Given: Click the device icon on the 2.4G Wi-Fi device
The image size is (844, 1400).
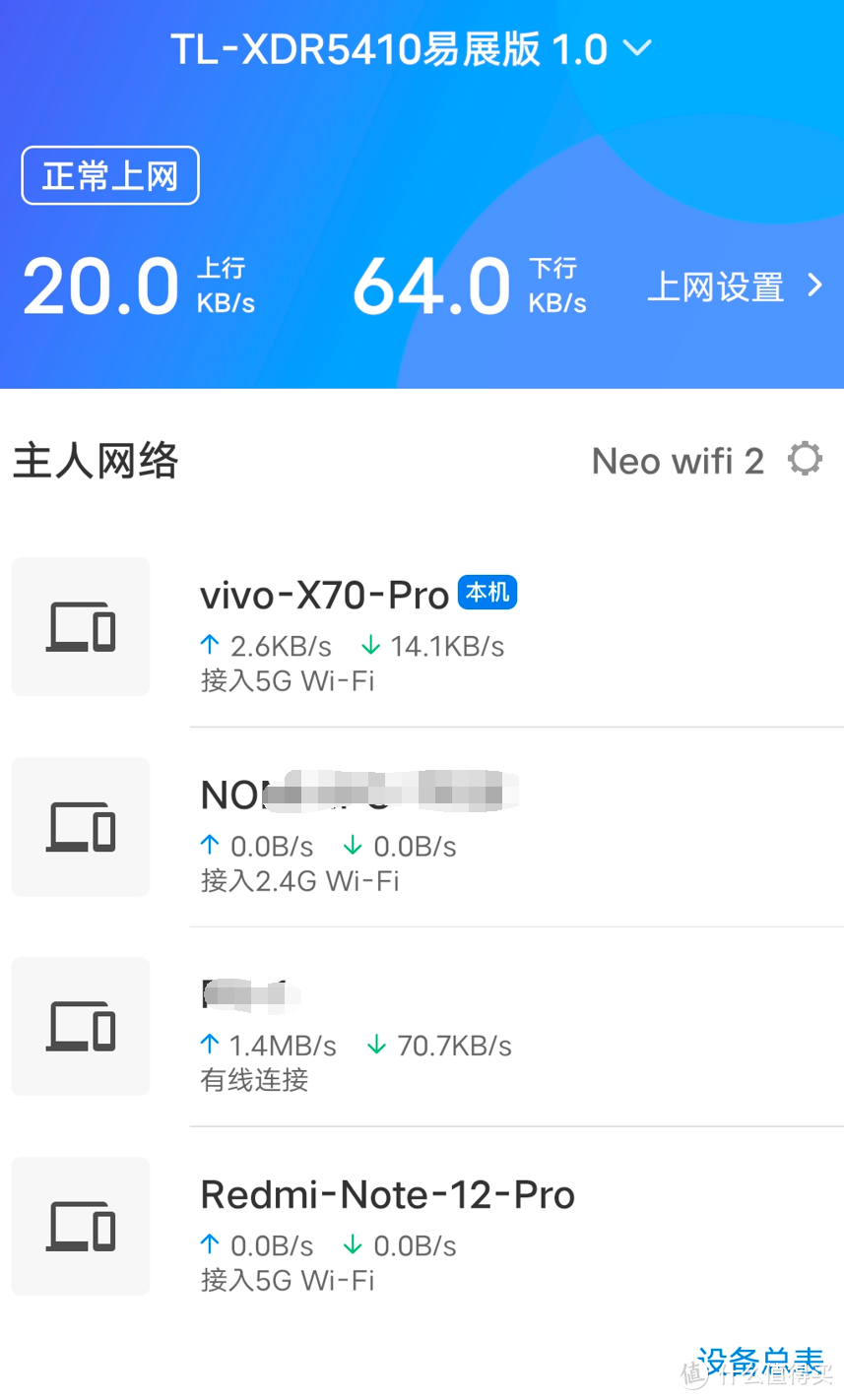Looking at the screenshot, I should (80, 827).
